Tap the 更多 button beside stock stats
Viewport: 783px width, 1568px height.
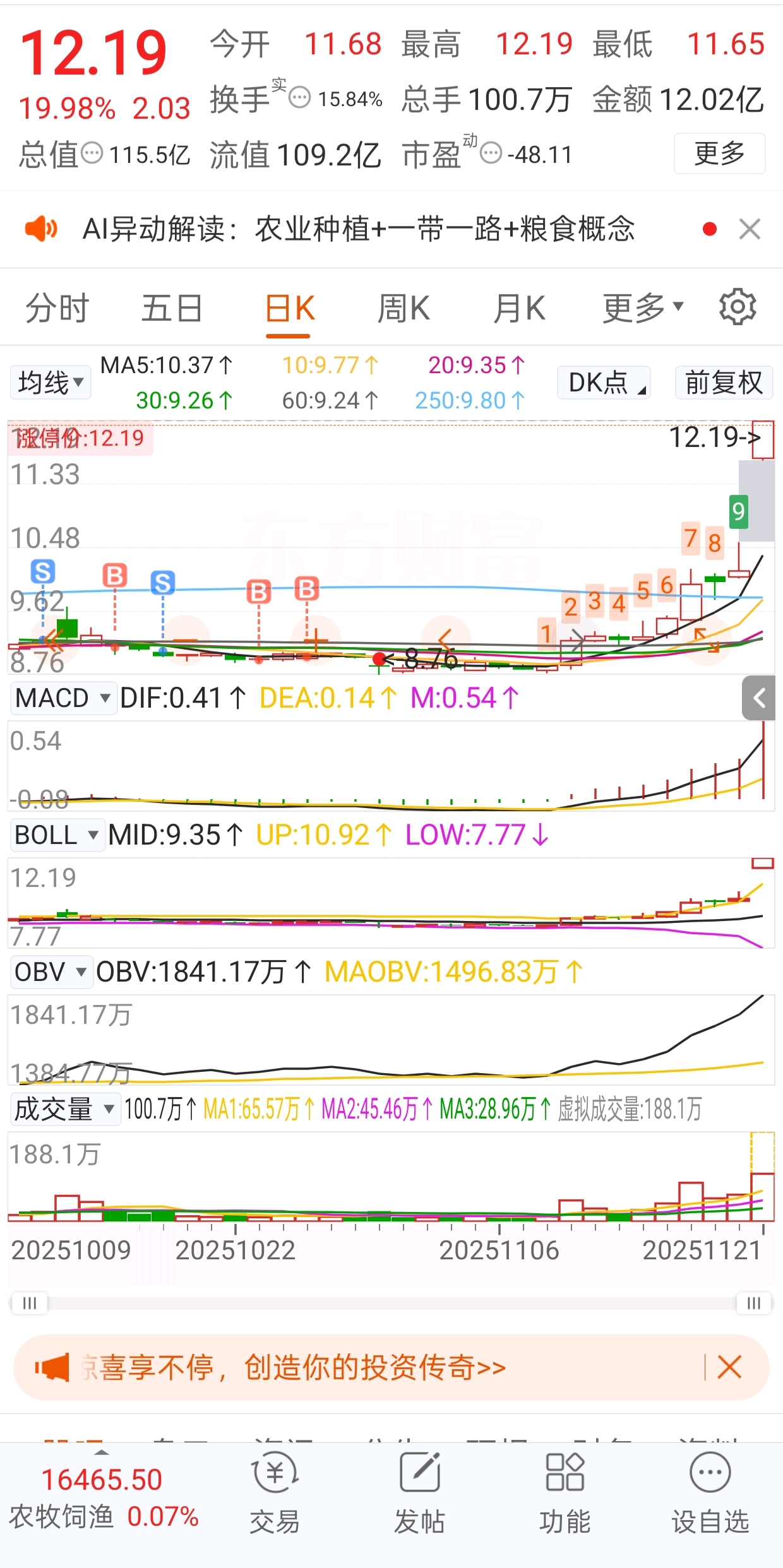coord(719,153)
